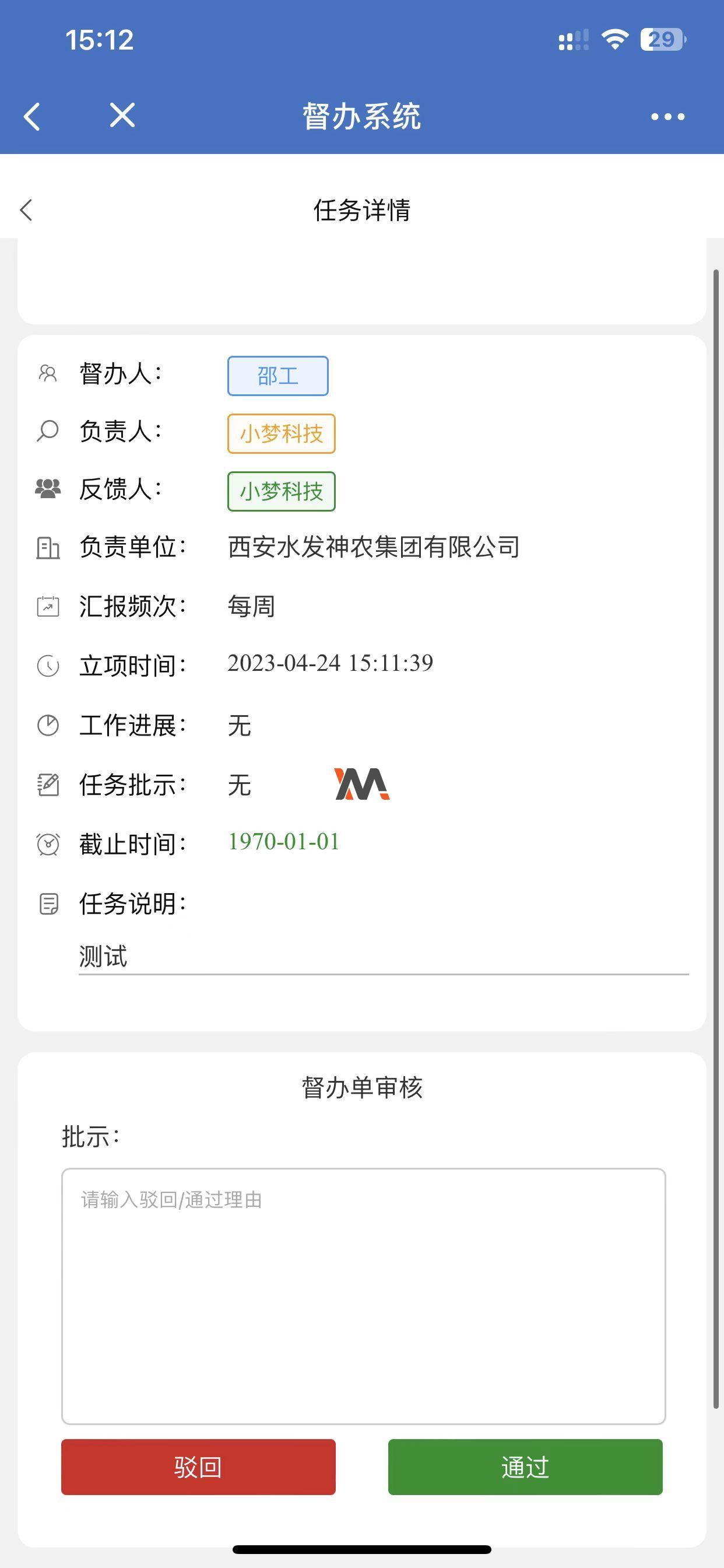Tap the back arrow in the blue header
724x1568 pixels.
pyautogui.click(x=31, y=116)
